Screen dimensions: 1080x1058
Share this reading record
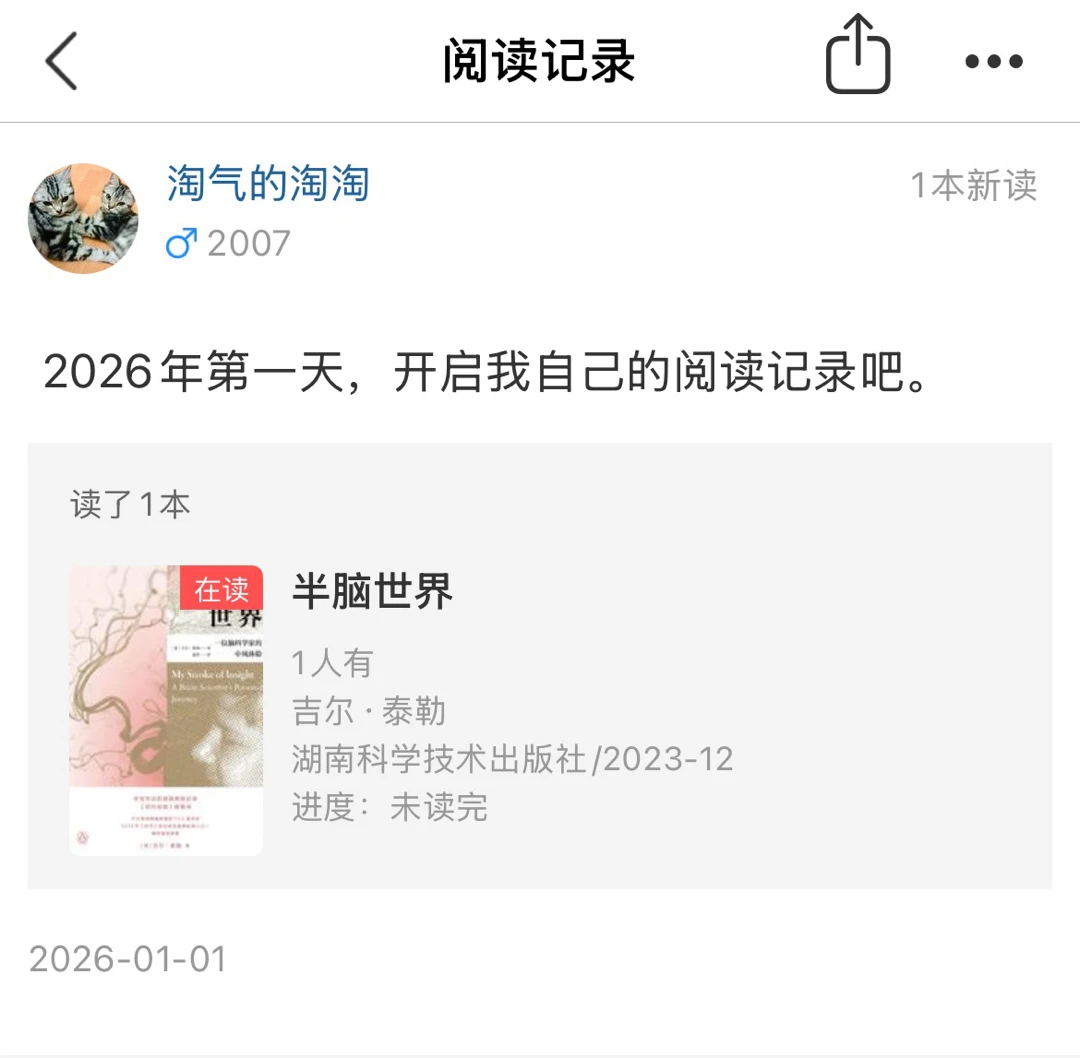point(858,55)
